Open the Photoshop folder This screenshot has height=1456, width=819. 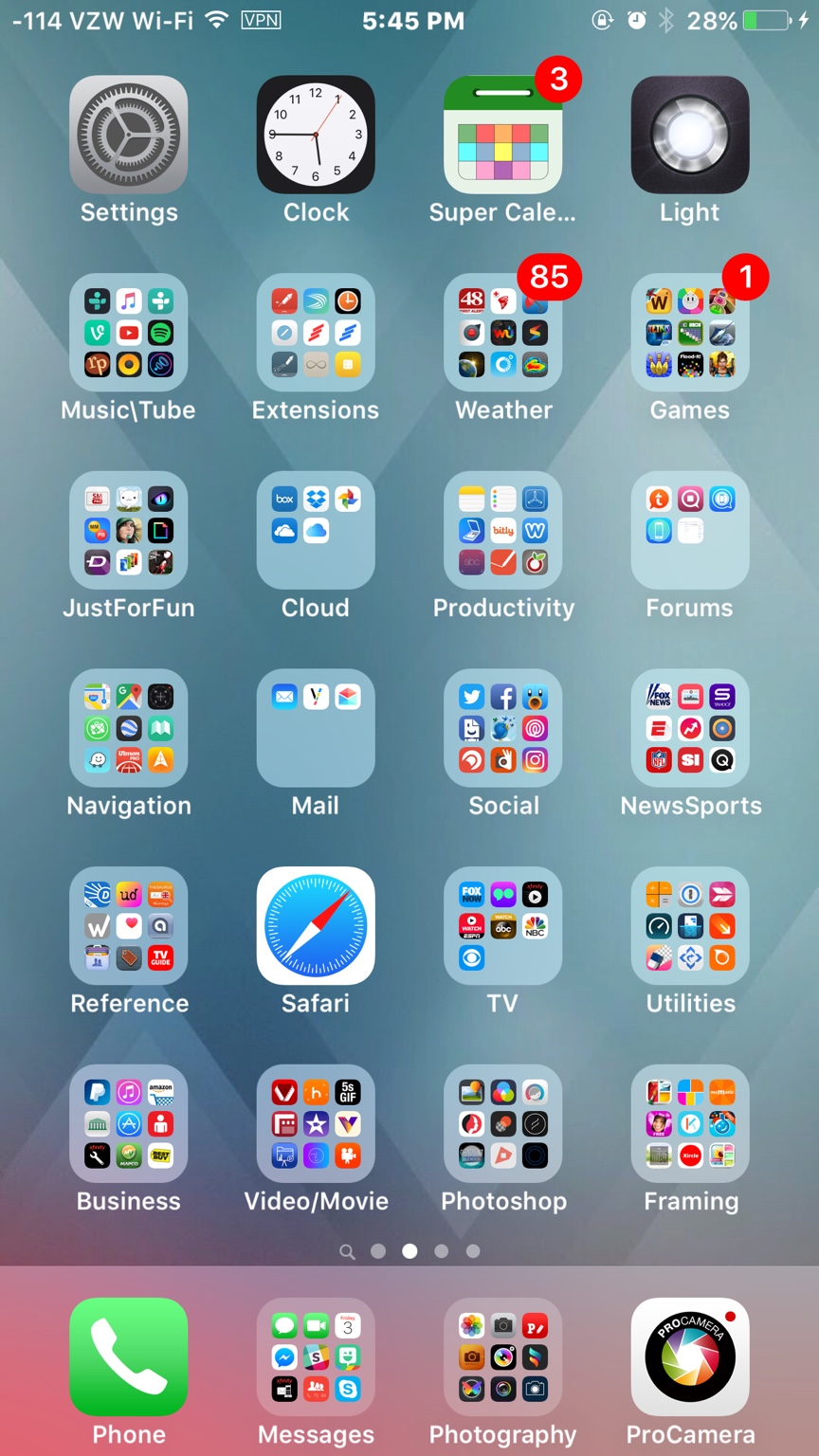(x=502, y=1123)
